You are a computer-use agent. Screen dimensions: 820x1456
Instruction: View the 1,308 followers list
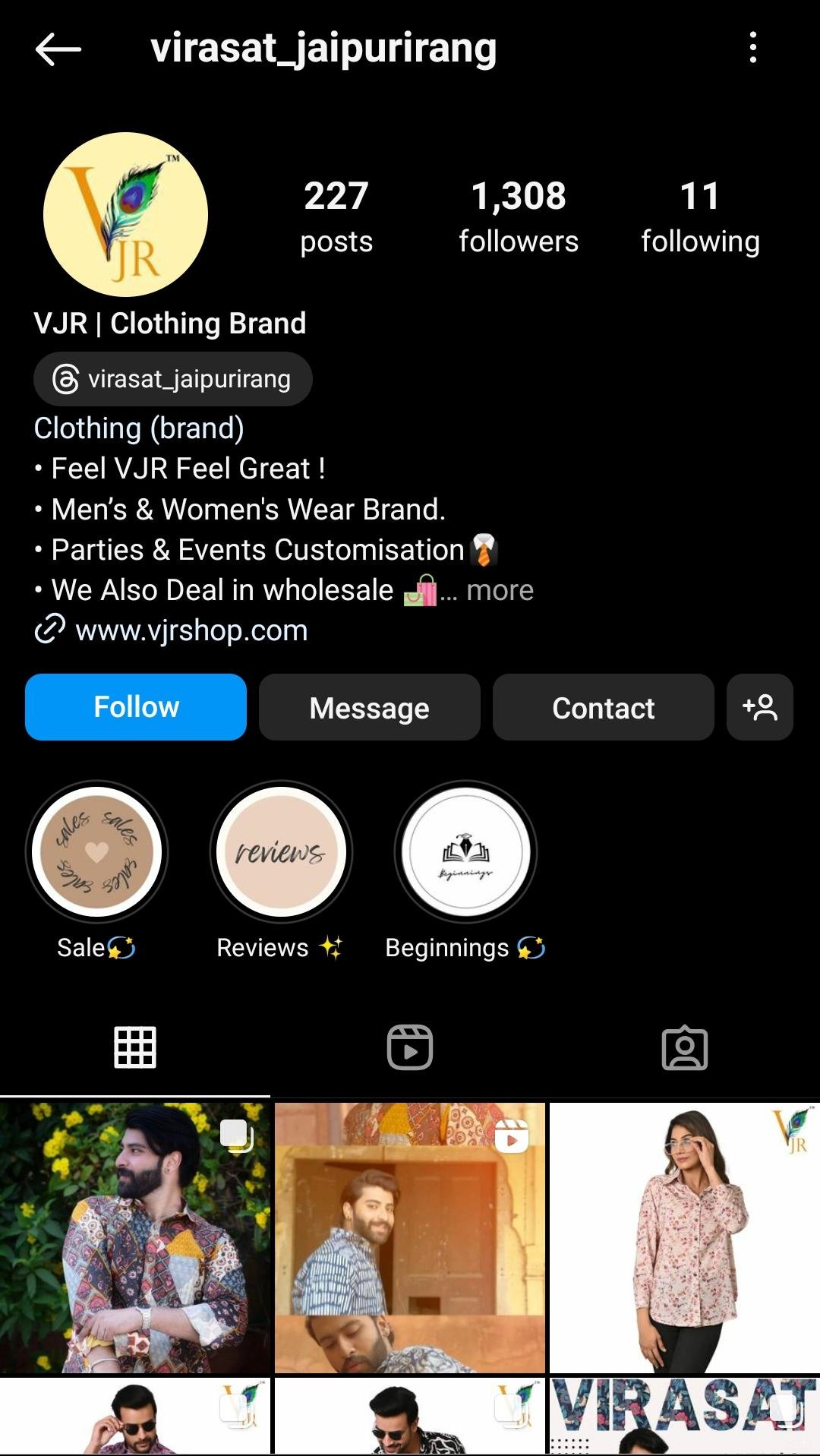pyautogui.click(x=519, y=216)
